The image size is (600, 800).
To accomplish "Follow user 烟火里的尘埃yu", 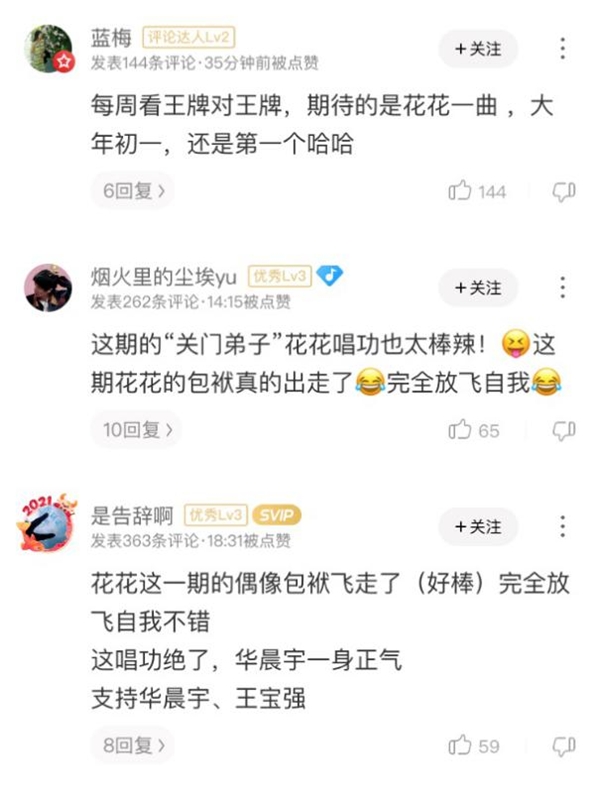I will click(478, 288).
